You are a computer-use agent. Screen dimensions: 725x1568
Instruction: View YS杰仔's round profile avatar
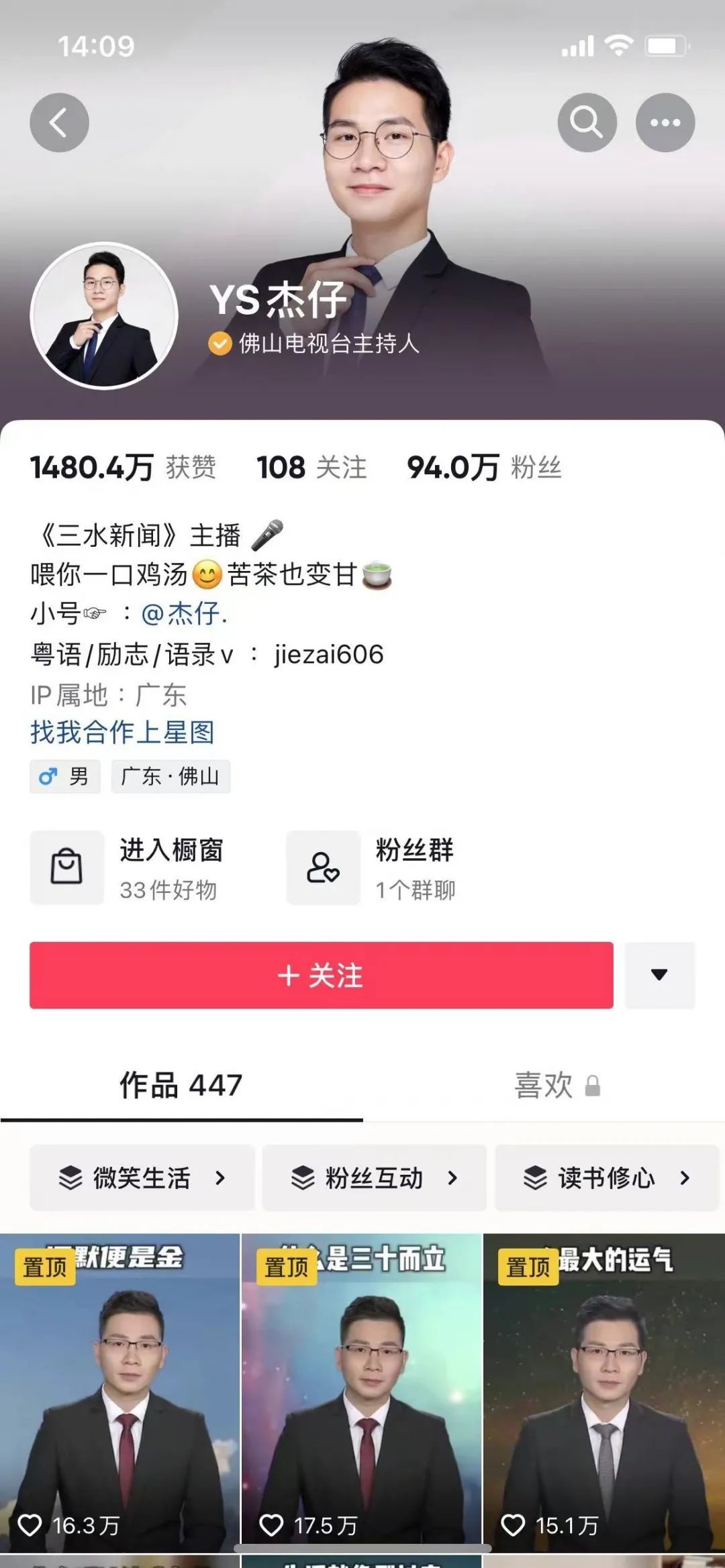[104, 316]
